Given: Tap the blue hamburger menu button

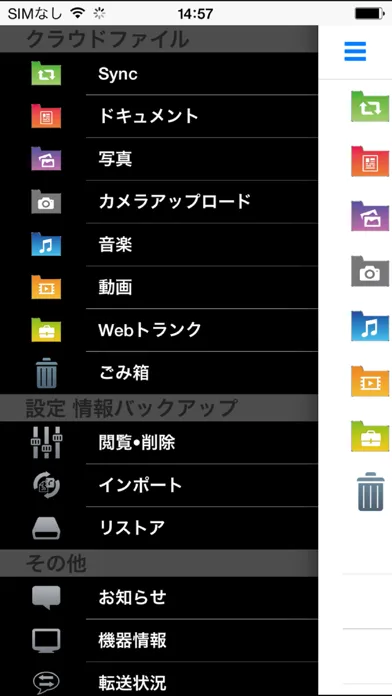Looking at the screenshot, I should point(355,51).
